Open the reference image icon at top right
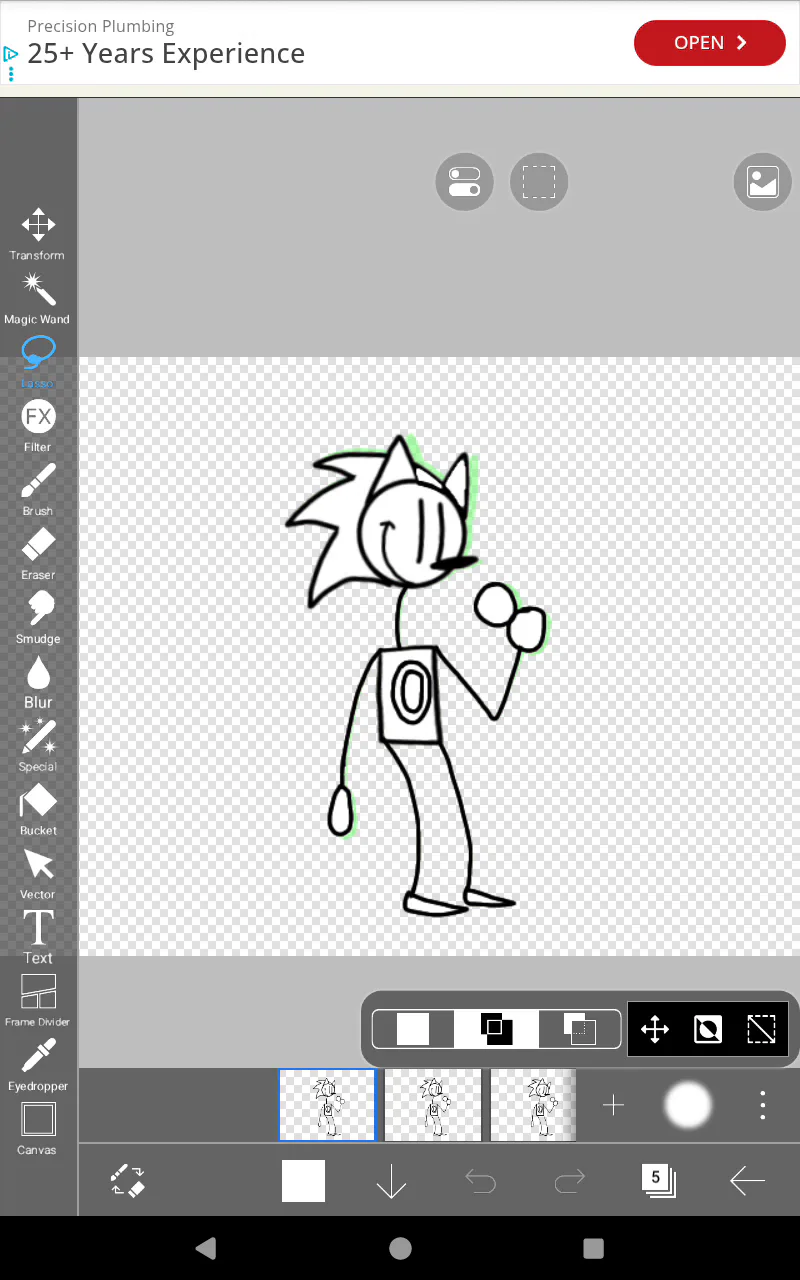 [x=762, y=182]
